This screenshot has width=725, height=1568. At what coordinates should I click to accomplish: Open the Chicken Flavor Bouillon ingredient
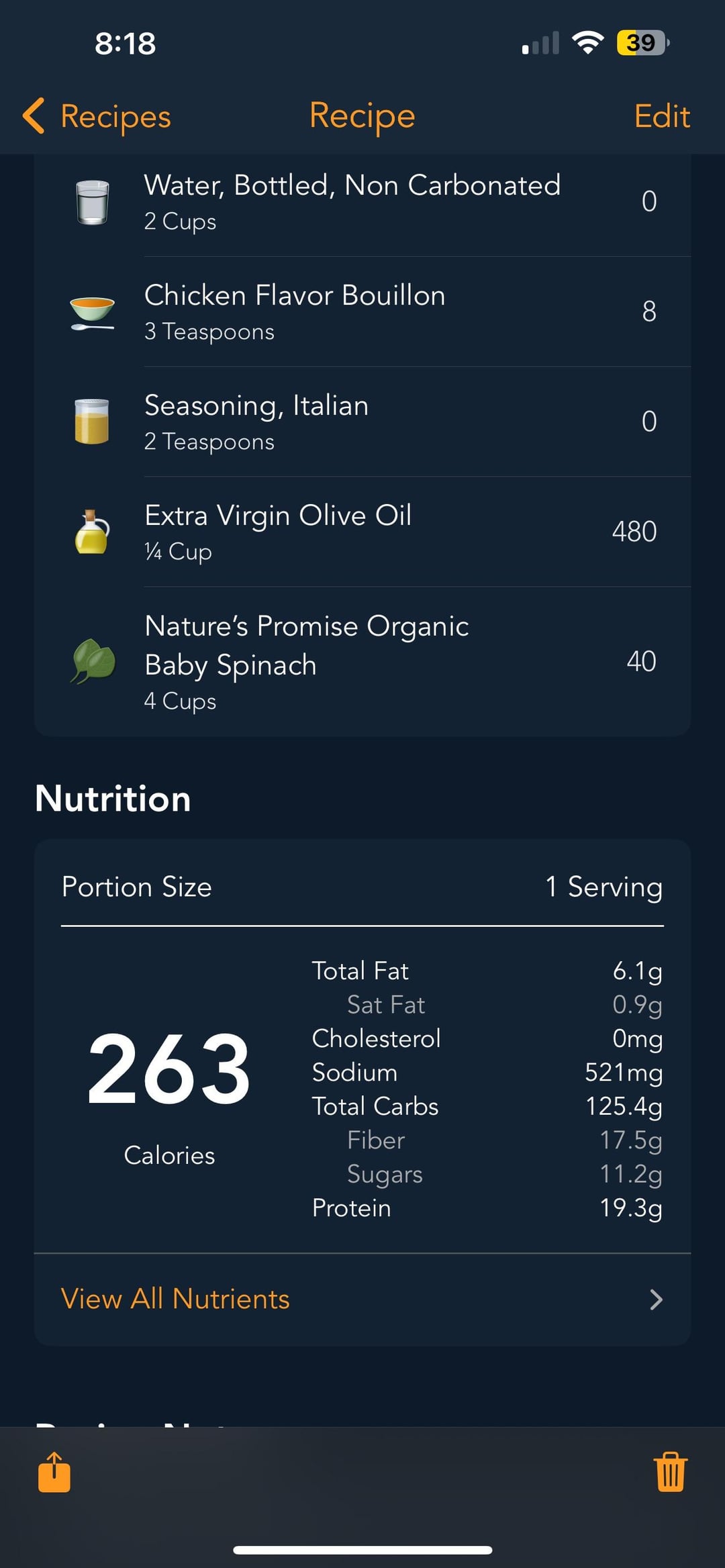[x=362, y=312]
